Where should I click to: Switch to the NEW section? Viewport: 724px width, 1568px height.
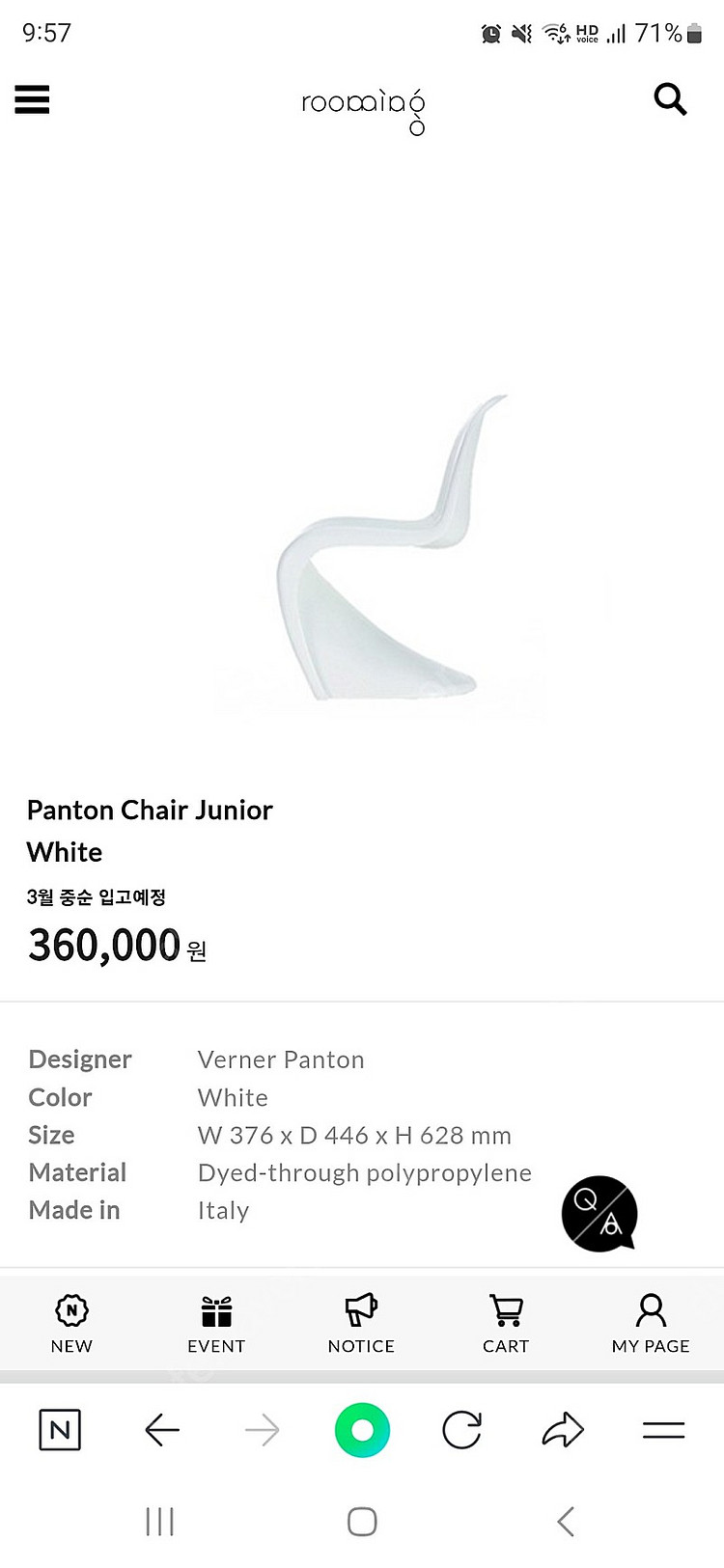71,1324
